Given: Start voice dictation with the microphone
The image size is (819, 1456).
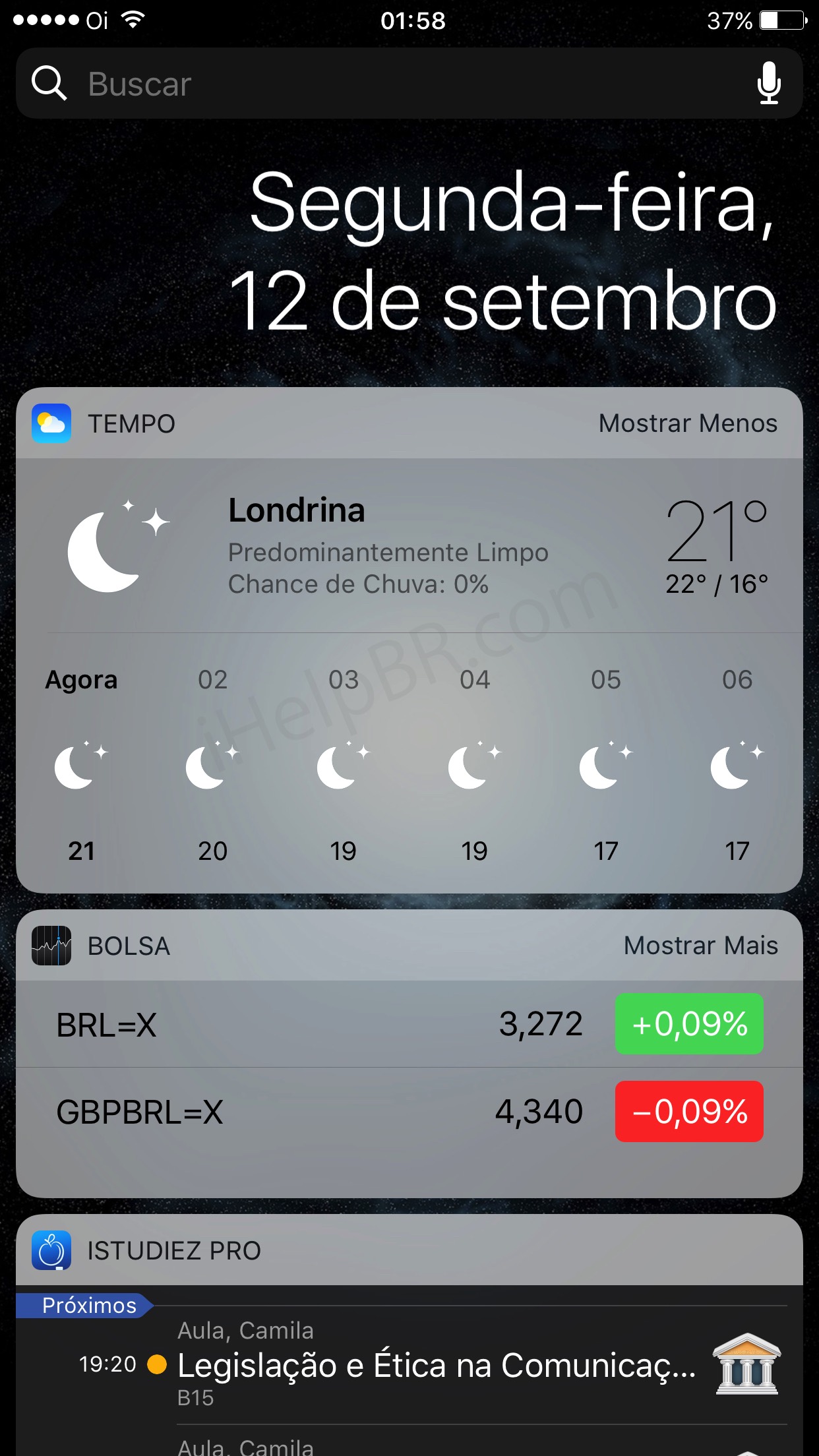Looking at the screenshot, I should 769,84.
